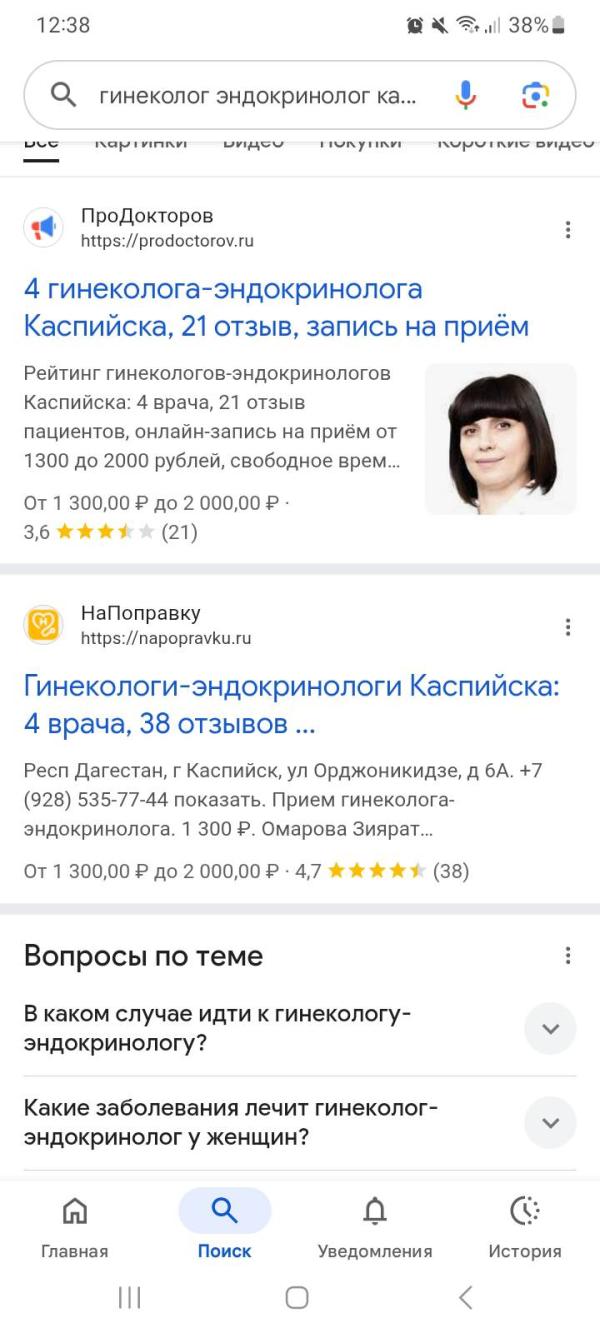Switch to the История tab
Image resolution: width=600 pixels, height=1332 pixels.
pyautogui.click(x=525, y=1226)
